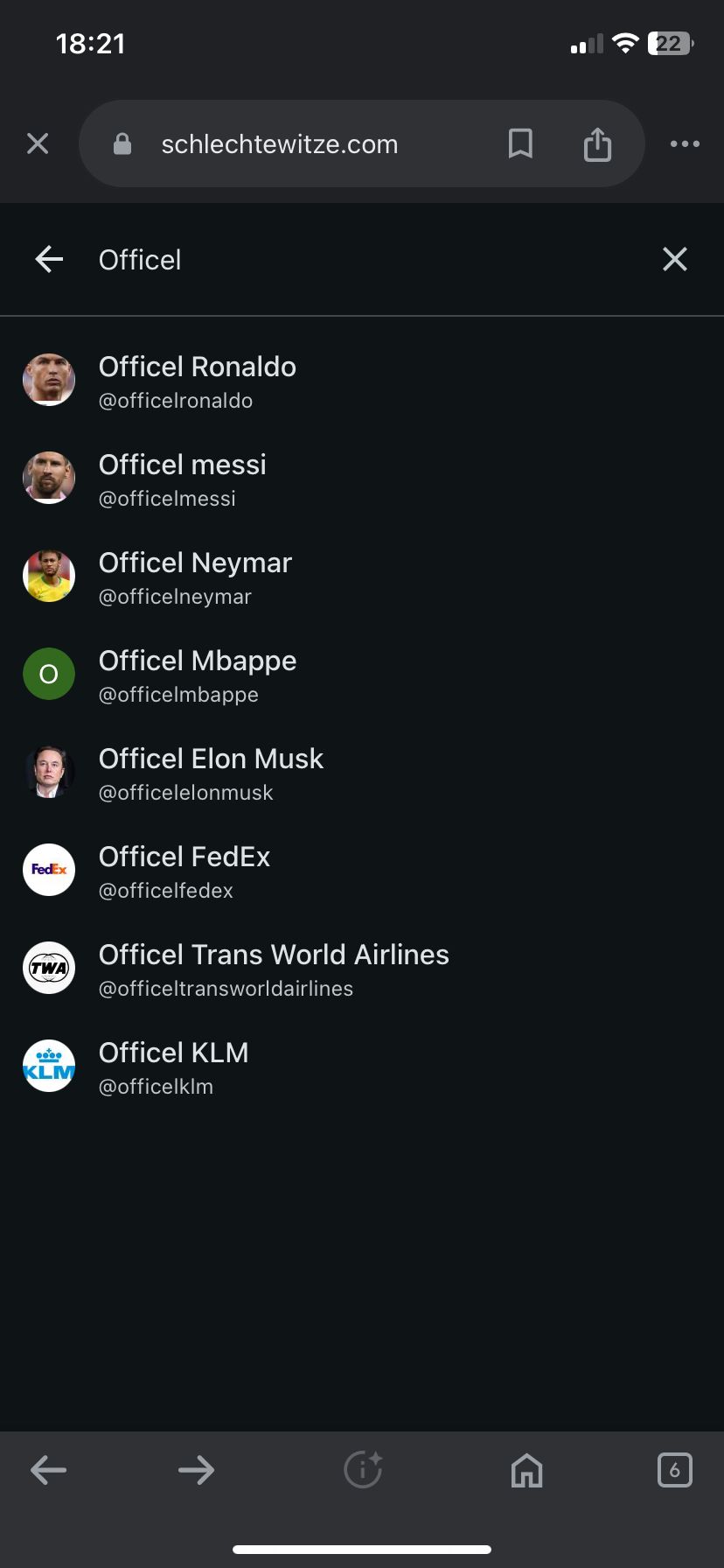Select Officel Trans World Airlines
This screenshot has width=724, height=1568.
click(x=274, y=969)
